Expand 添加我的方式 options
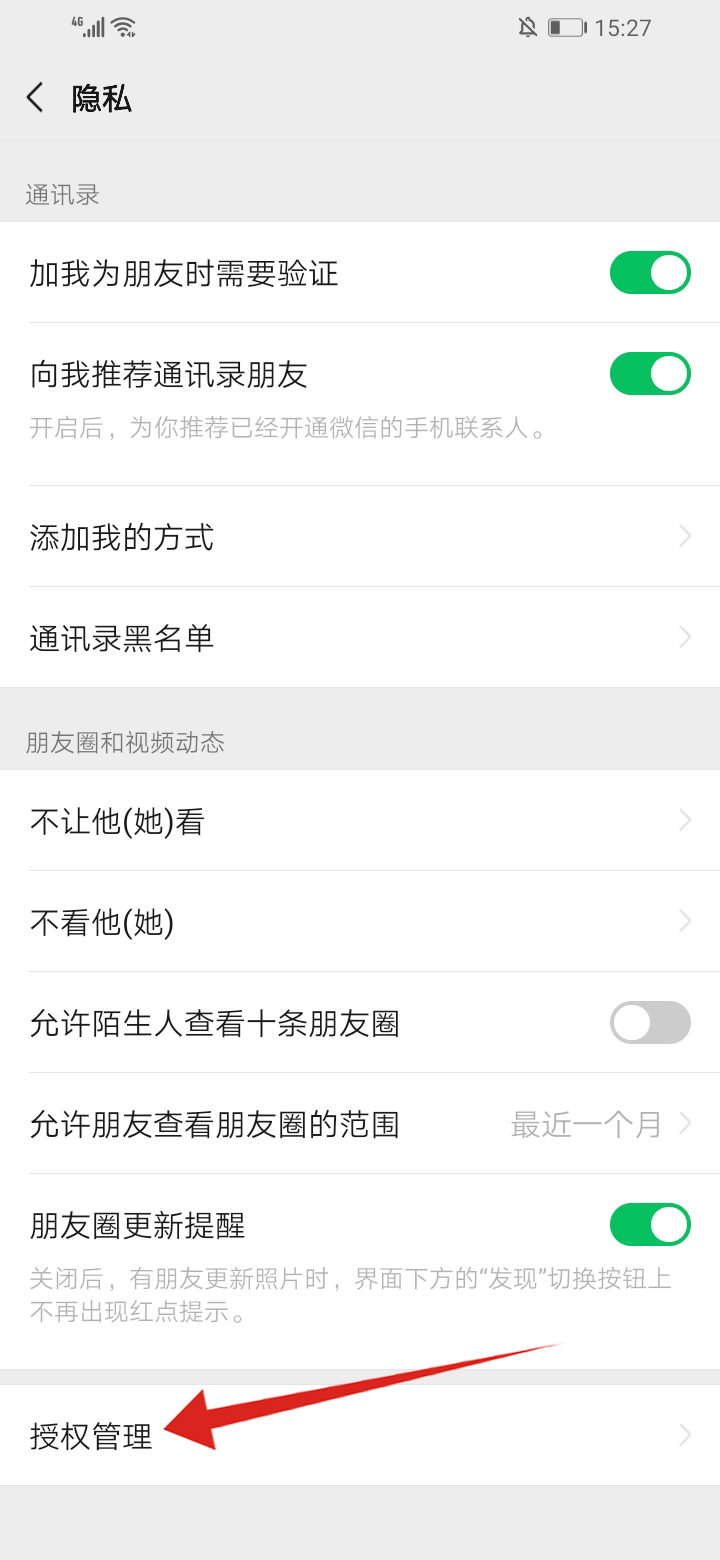This screenshot has width=720, height=1560. point(360,538)
